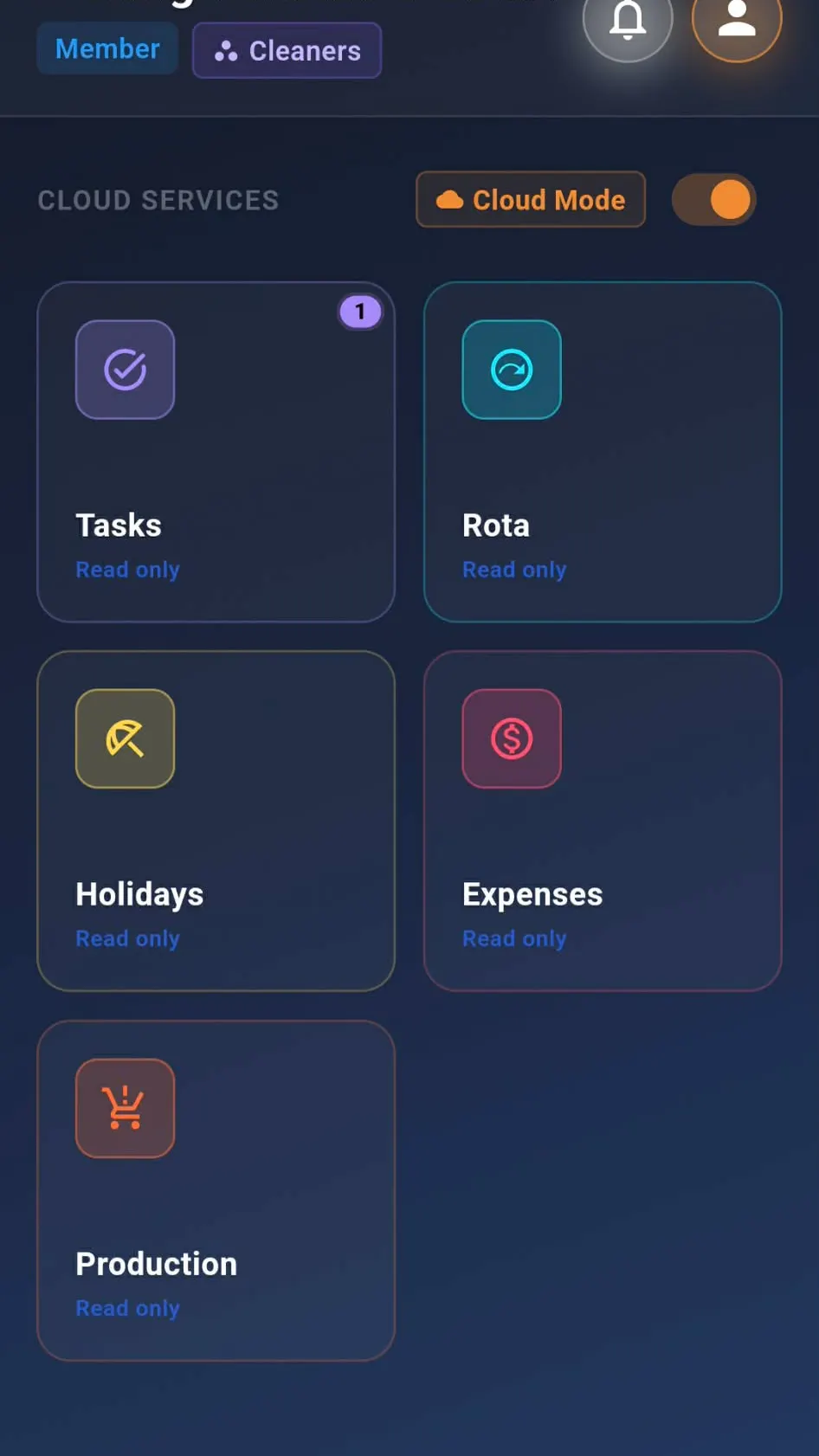Open the Expenses card
The height and width of the screenshot is (1456, 819).
pos(603,821)
